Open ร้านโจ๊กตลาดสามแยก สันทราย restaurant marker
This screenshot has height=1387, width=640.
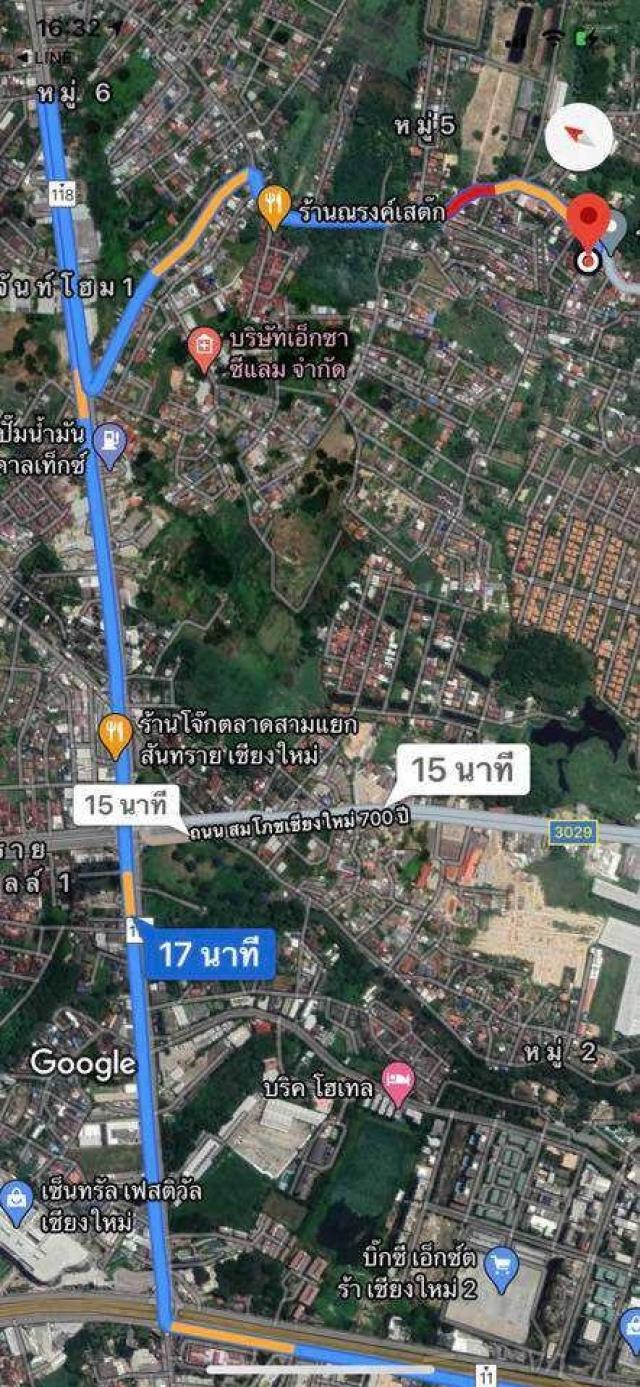pyautogui.click(x=117, y=734)
